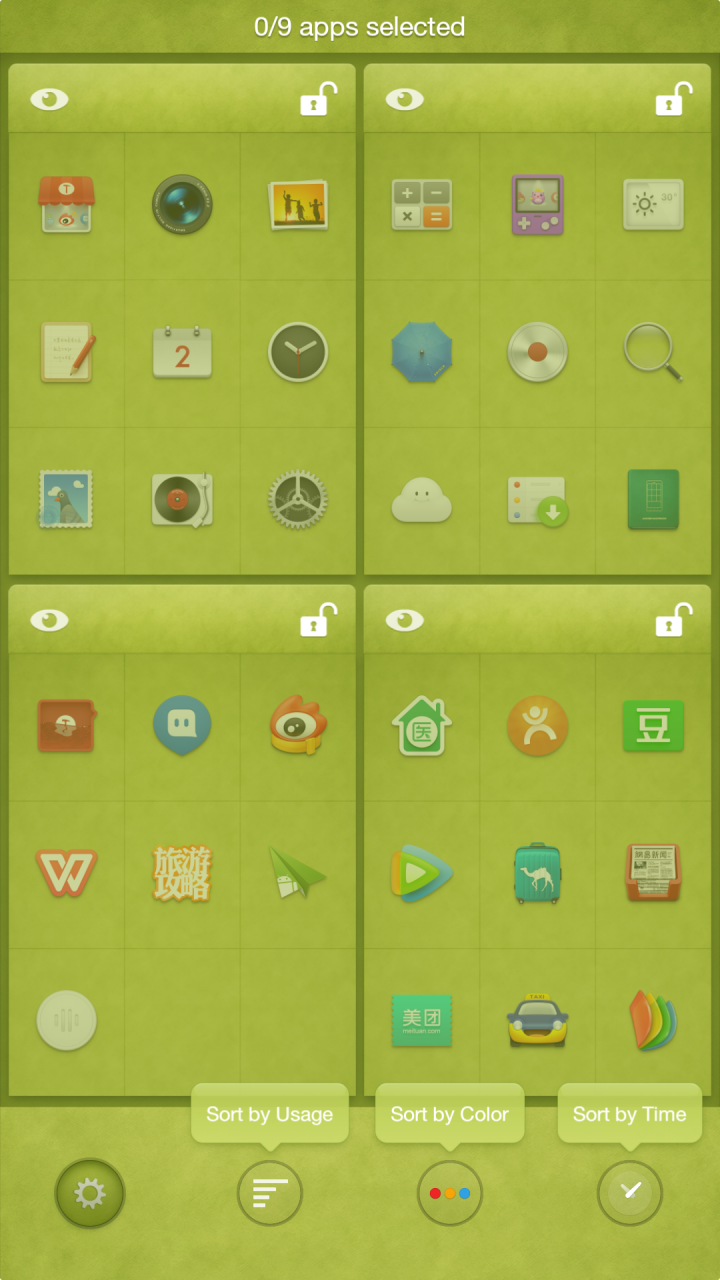Viewport: 720px width, 1280px height.
Task: Select the WPS Office app
Action: click(66, 873)
